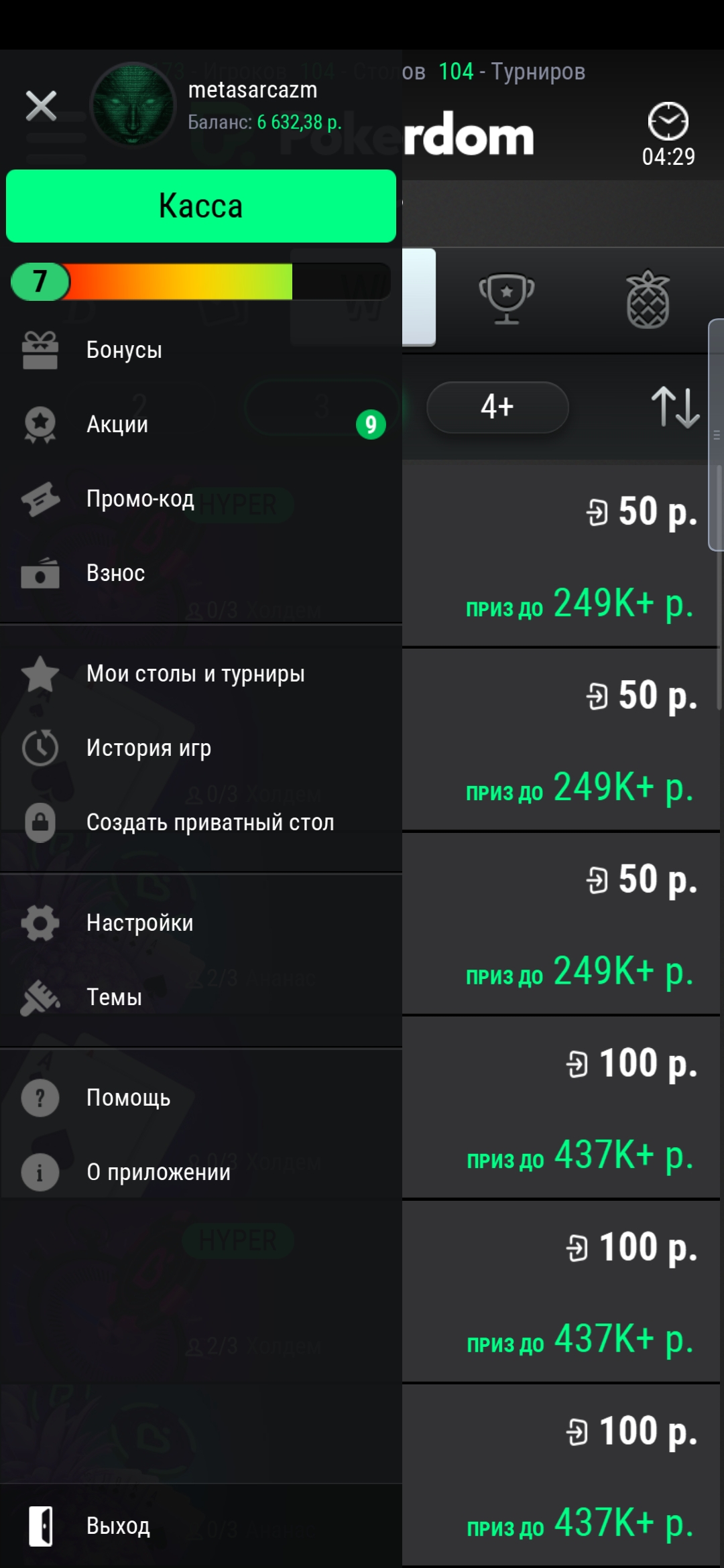The height and width of the screenshot is (1568, 724).
Task: Tap the sort arrows icon
Action: click(675, 407)
